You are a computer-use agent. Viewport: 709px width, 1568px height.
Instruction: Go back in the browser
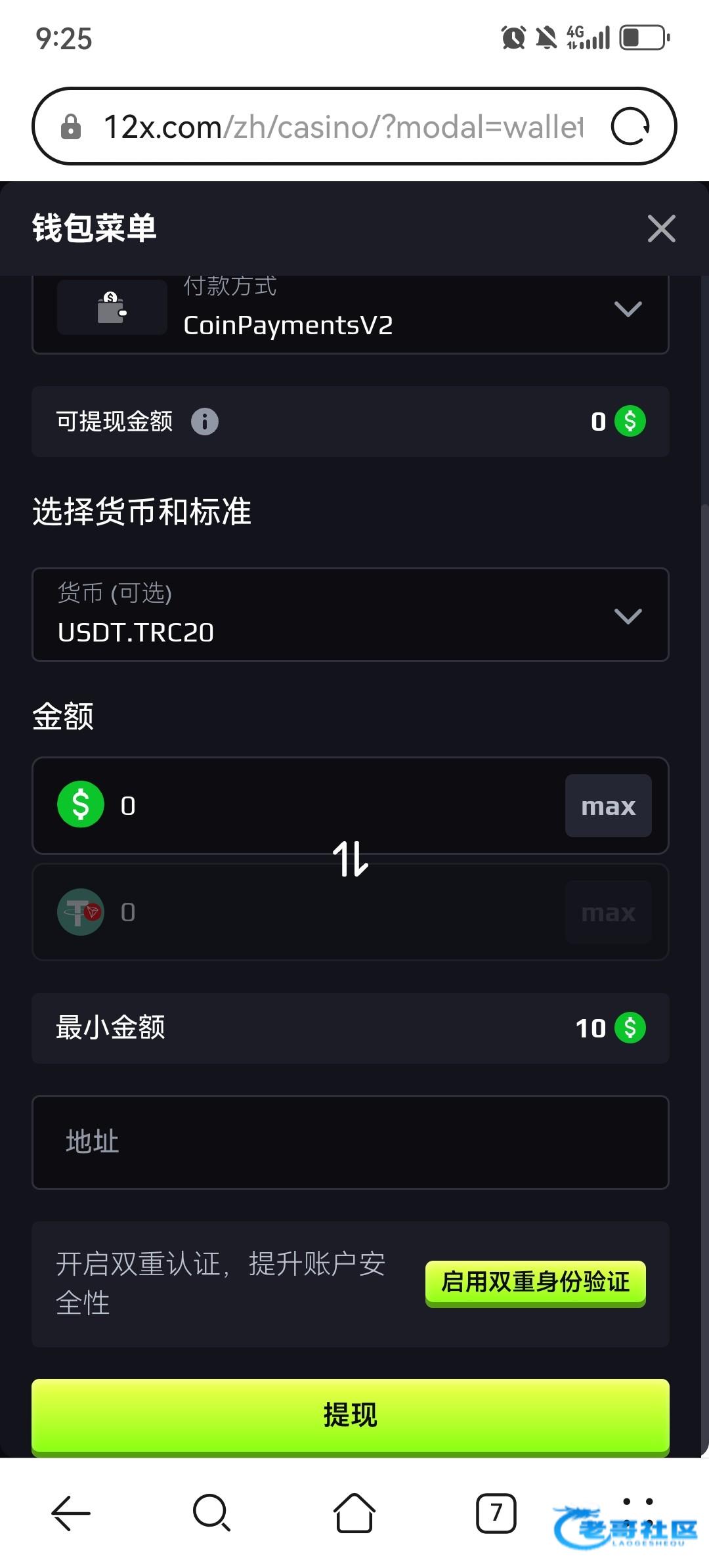(x=71, y=1514)
